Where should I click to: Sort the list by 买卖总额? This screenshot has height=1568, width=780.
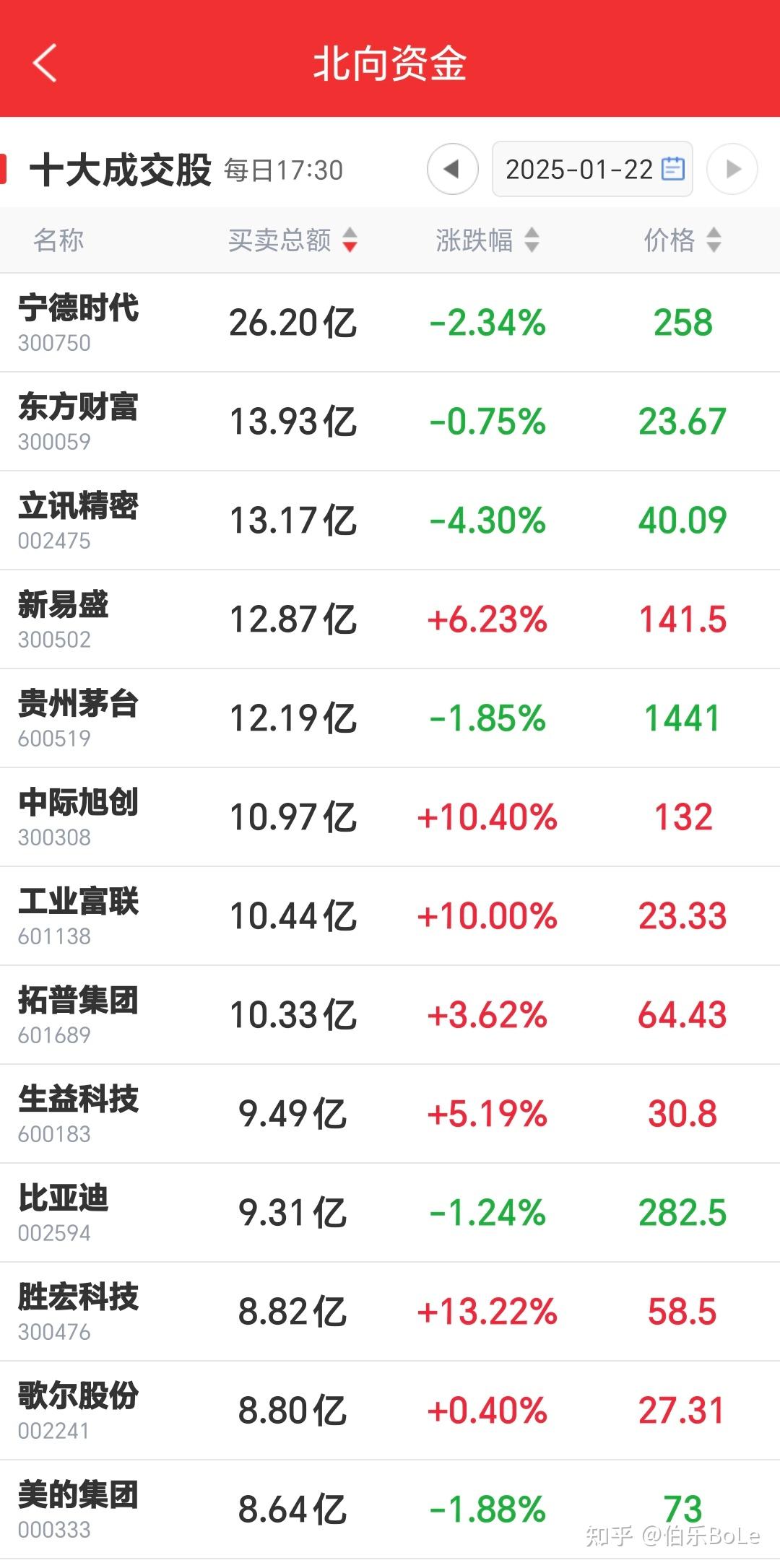point(292,240)
